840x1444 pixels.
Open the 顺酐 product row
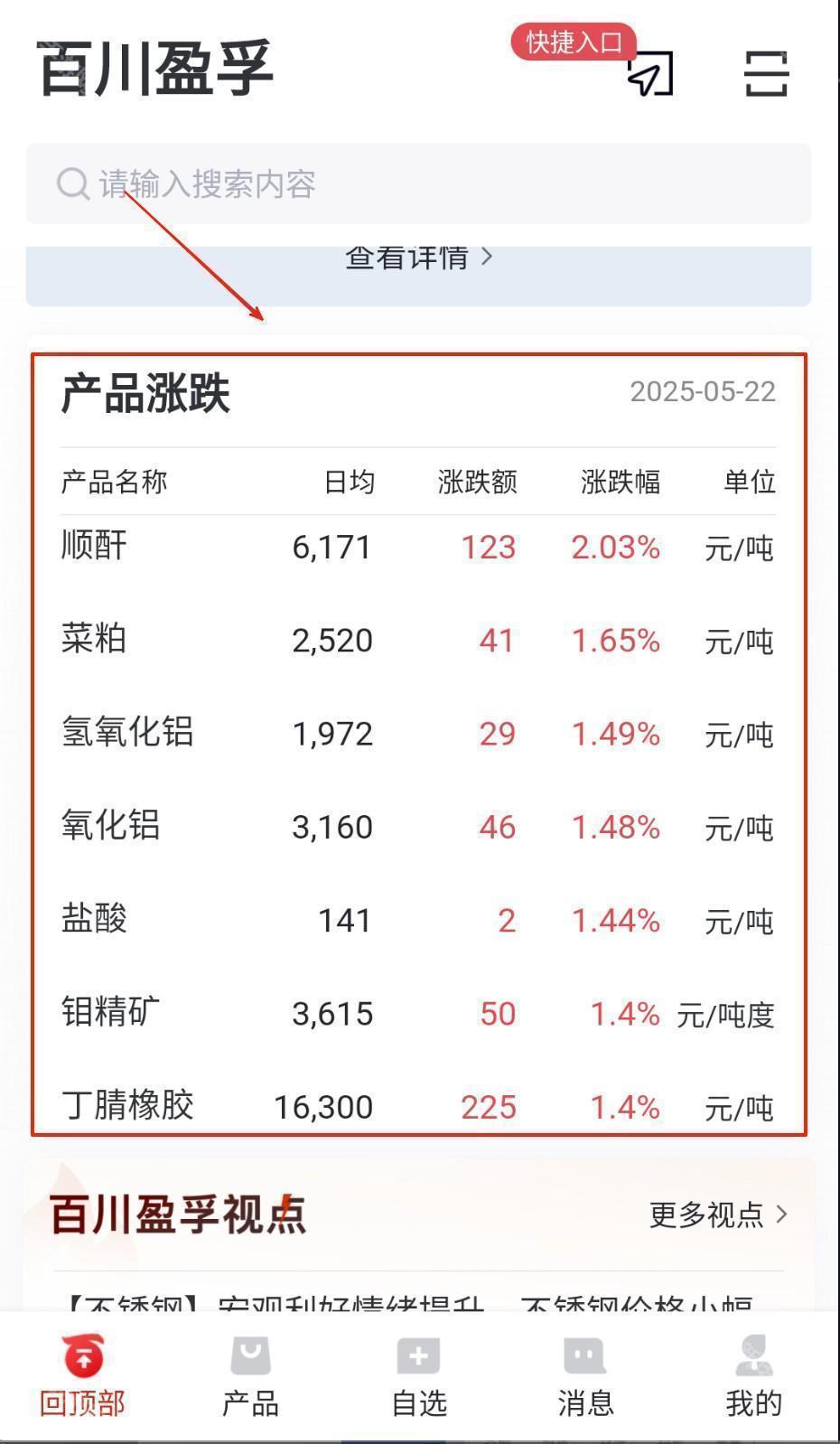coord(417,547)
